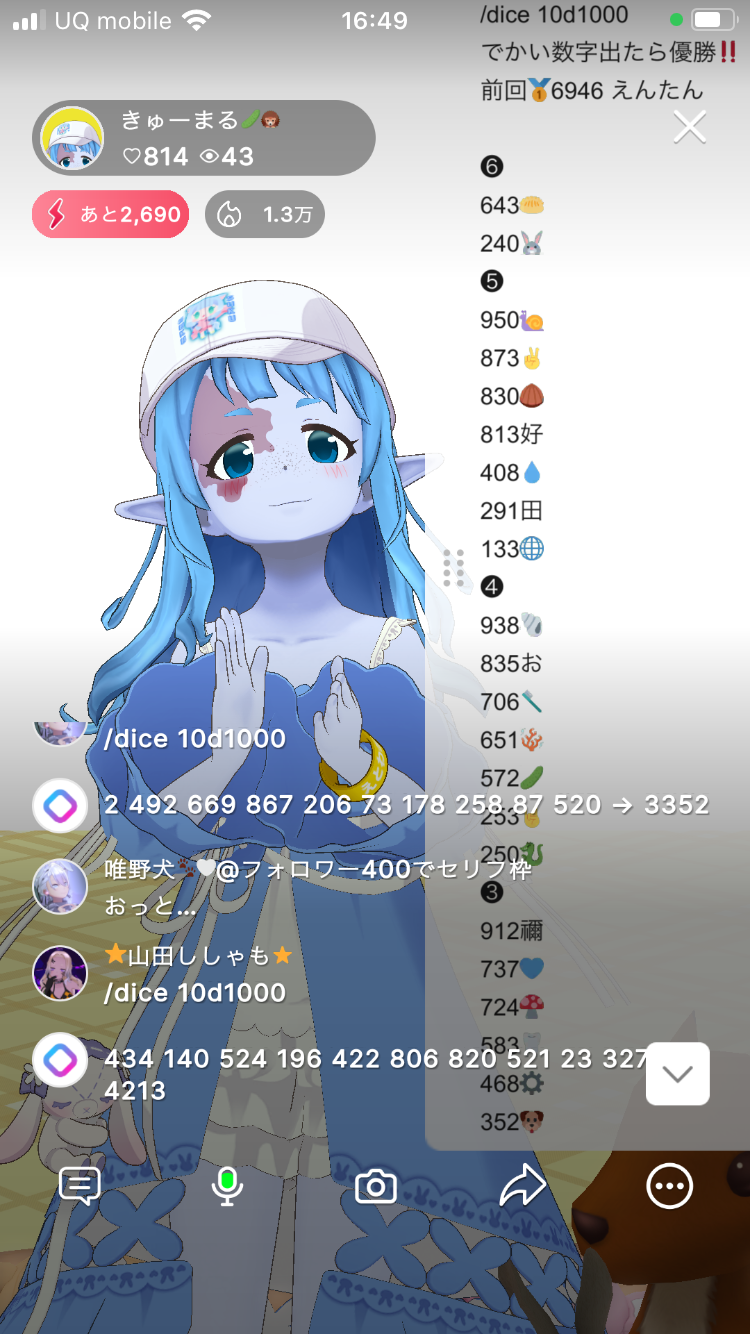Open 山田ししゃも's commenter avatar

(60, 973)
